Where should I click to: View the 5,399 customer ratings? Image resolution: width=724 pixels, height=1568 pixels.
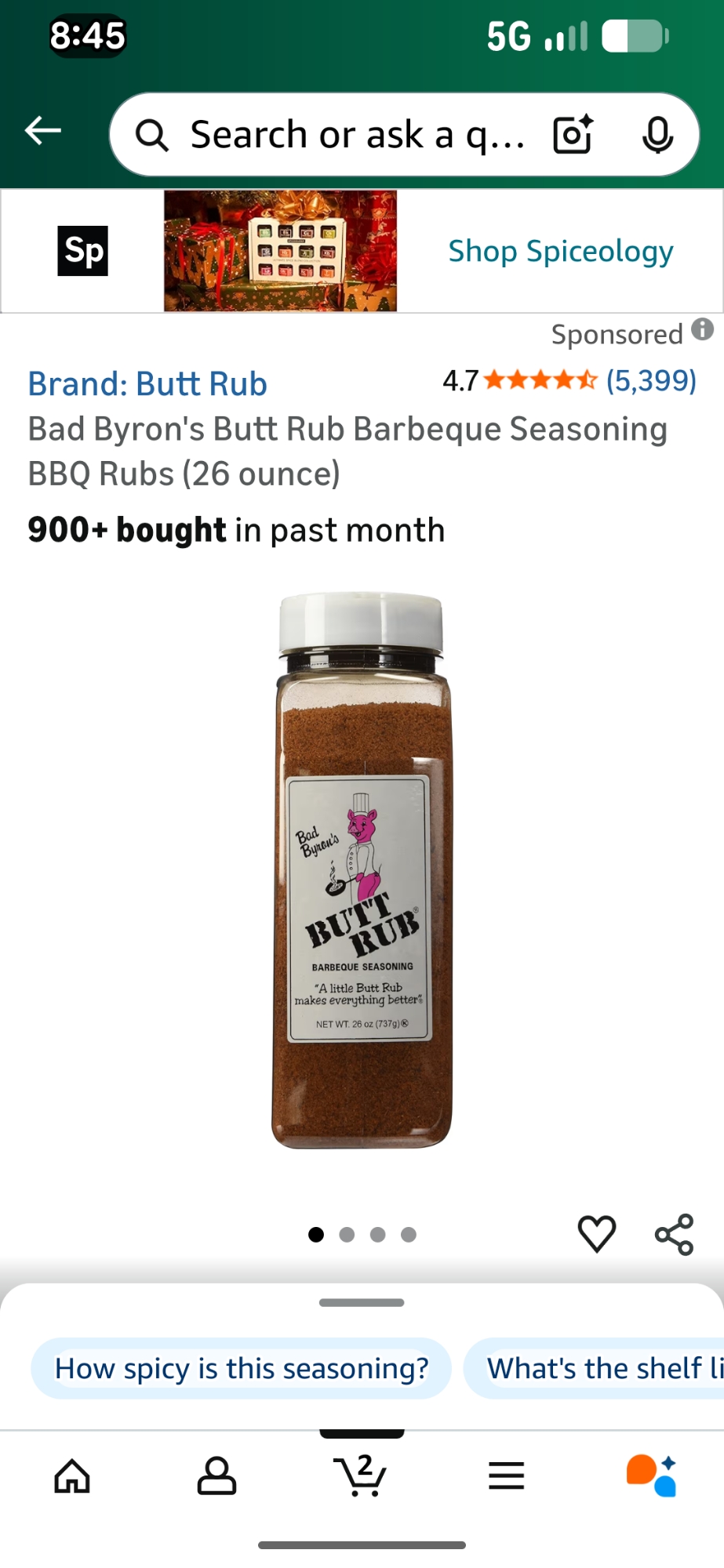click(650, 381)
